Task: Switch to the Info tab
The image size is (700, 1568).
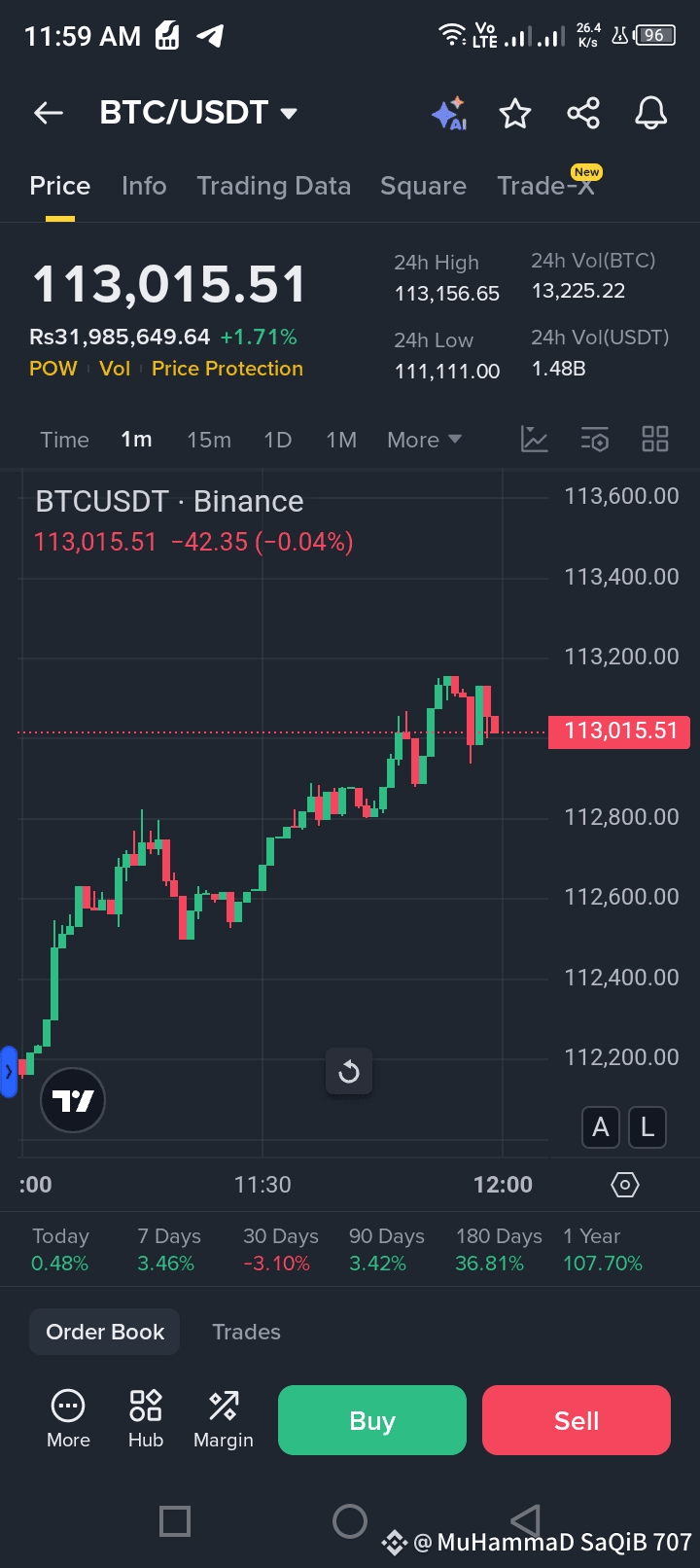Action: [144, 186]
